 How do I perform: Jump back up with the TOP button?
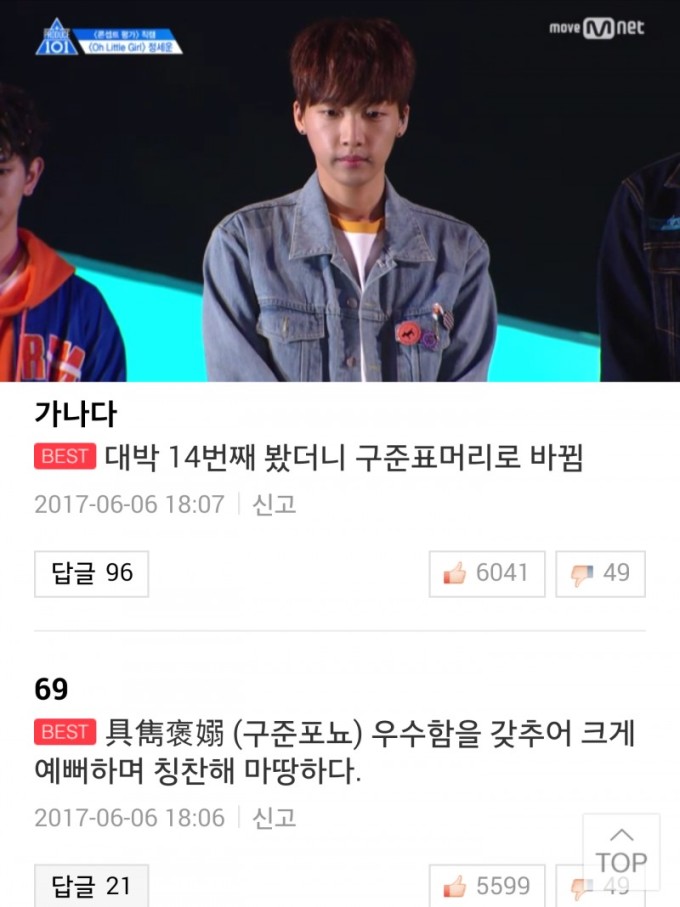(x=621, y=852)
